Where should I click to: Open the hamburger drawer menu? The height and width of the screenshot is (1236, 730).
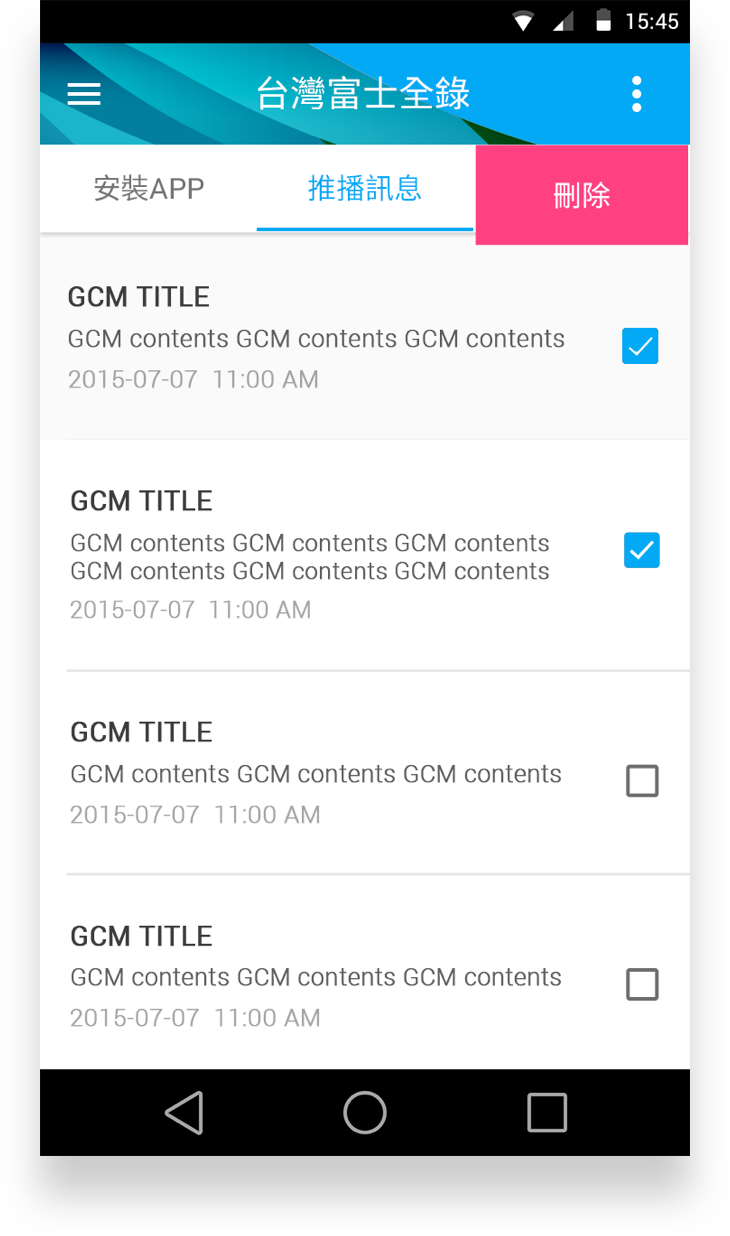click(x=84, y=94)
